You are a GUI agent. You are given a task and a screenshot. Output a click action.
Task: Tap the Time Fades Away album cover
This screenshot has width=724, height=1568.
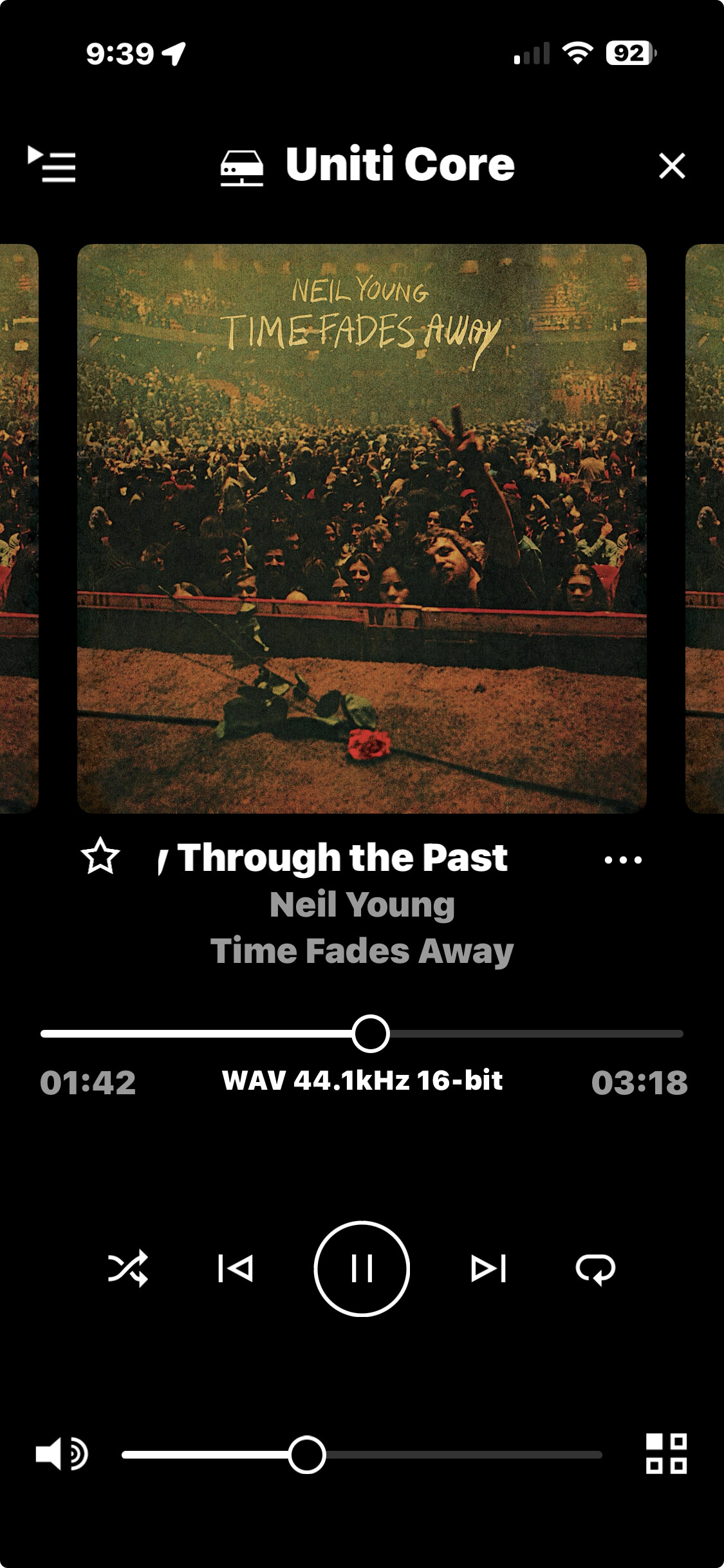[362, 528]
